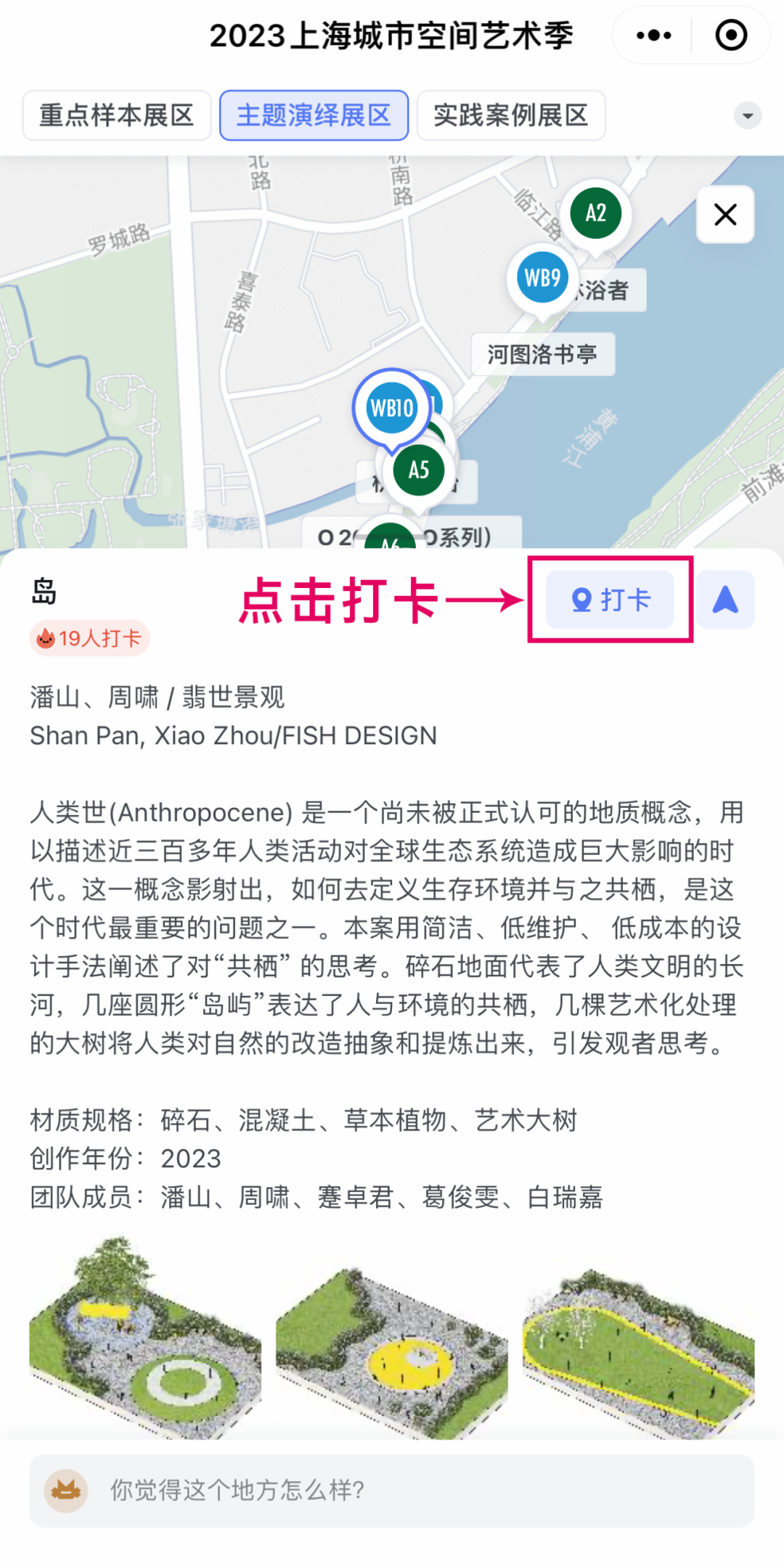Select the WB9 map marker

(x=542, y=277)
